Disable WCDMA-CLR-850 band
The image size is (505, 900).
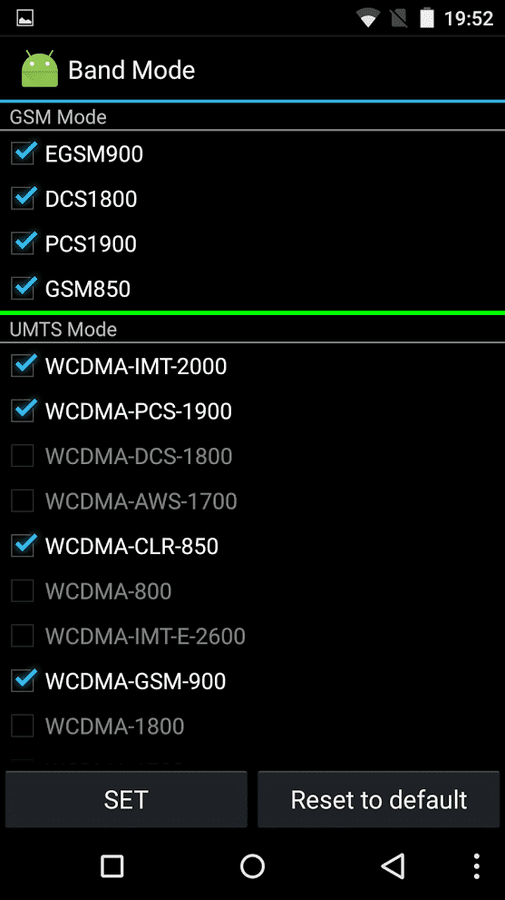[23, 546]
